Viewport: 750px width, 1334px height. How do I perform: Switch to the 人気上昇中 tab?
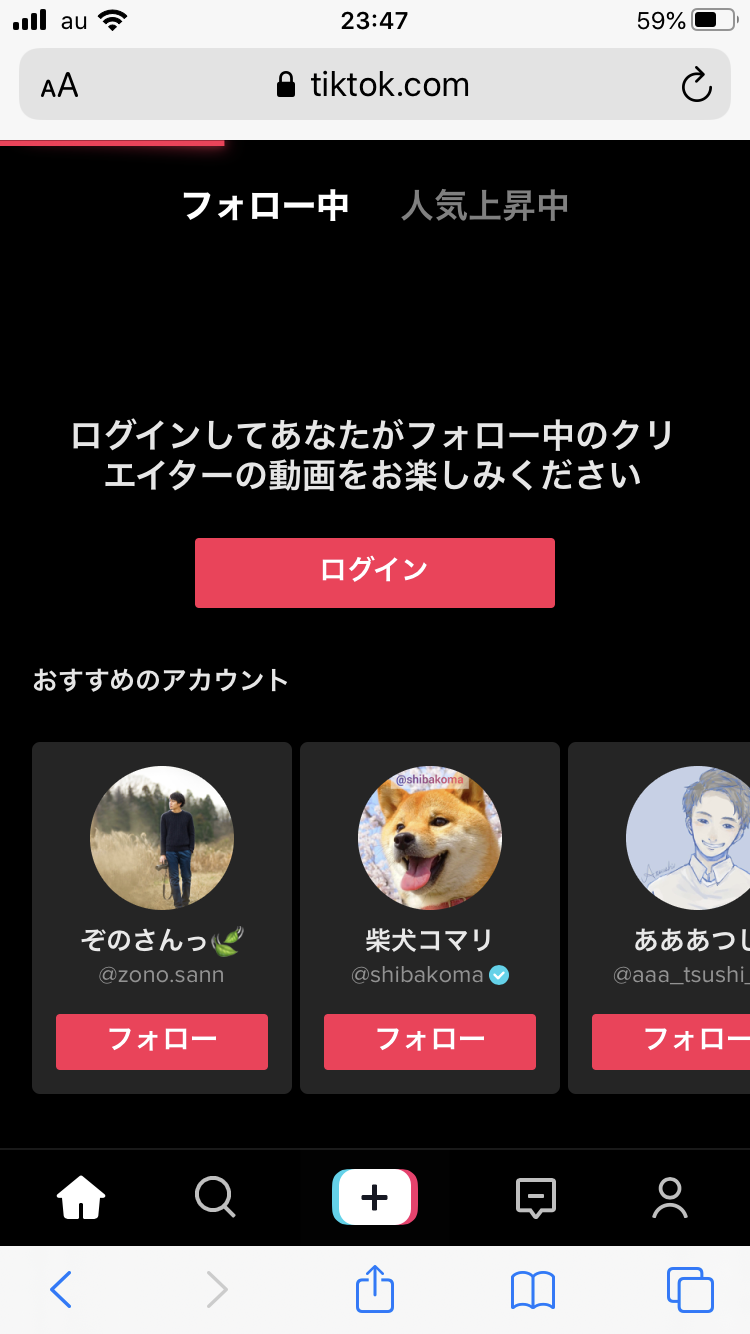click(485, 206)
